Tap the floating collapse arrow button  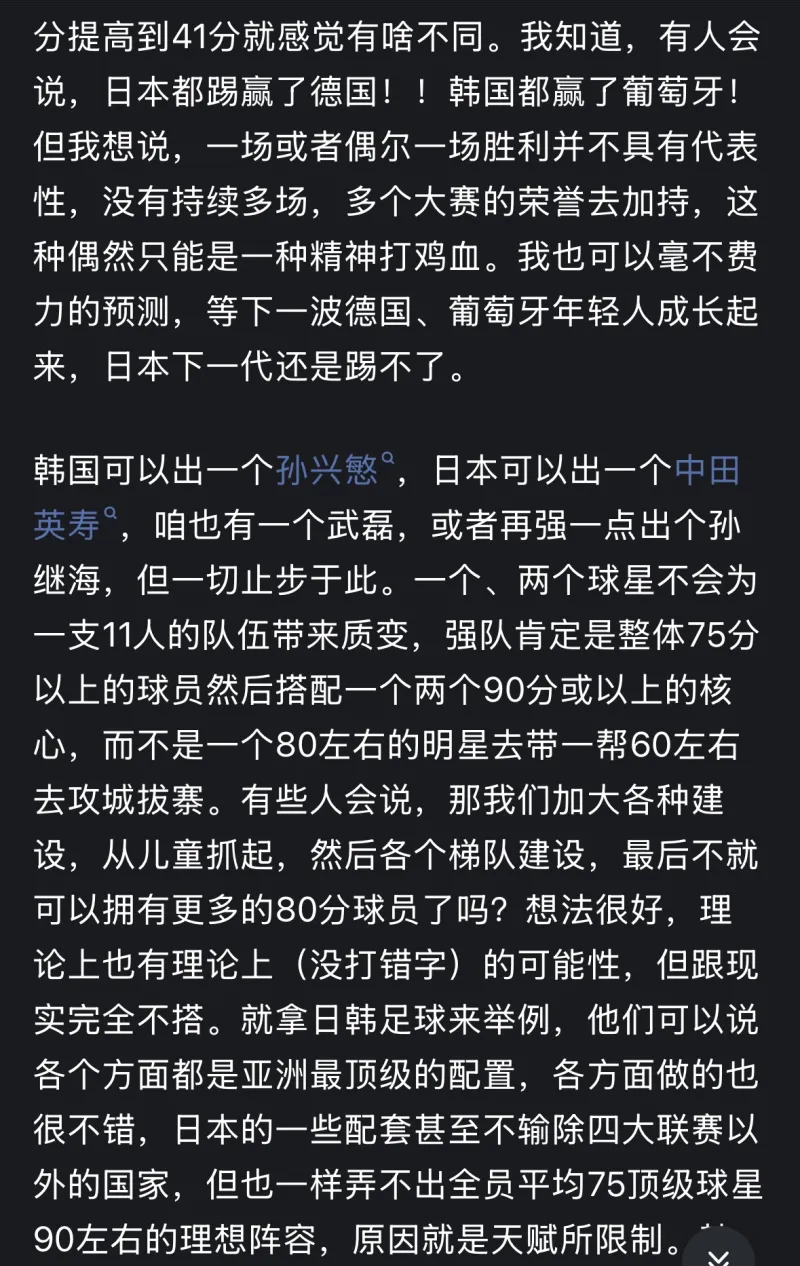(x=719, y=1250)
